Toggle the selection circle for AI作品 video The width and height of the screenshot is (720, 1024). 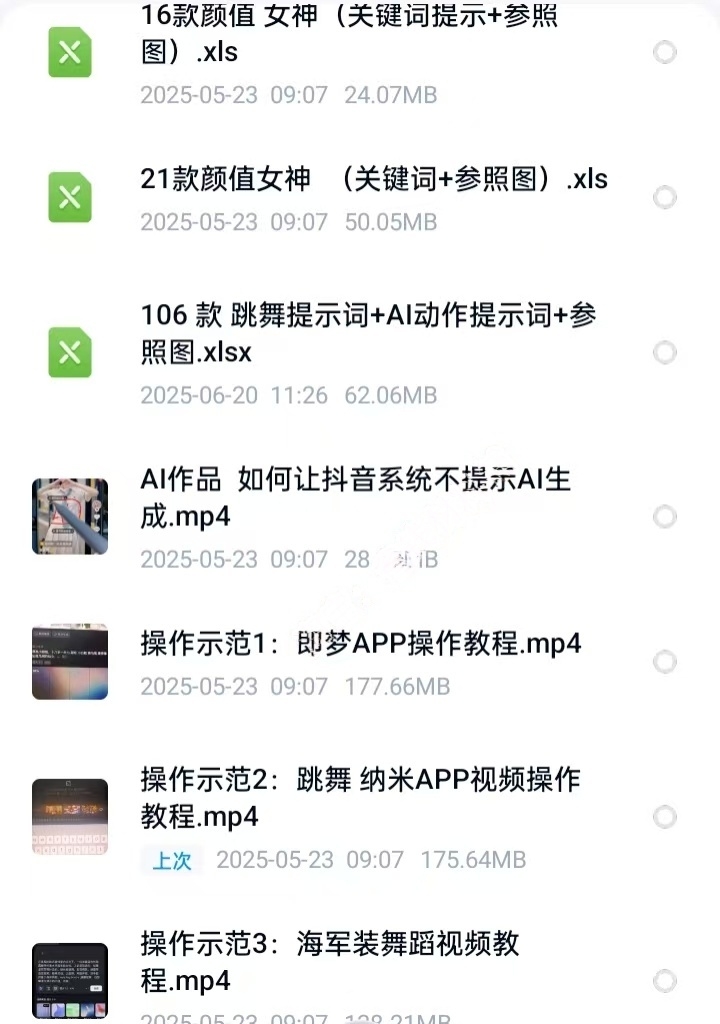coord(665,516)
